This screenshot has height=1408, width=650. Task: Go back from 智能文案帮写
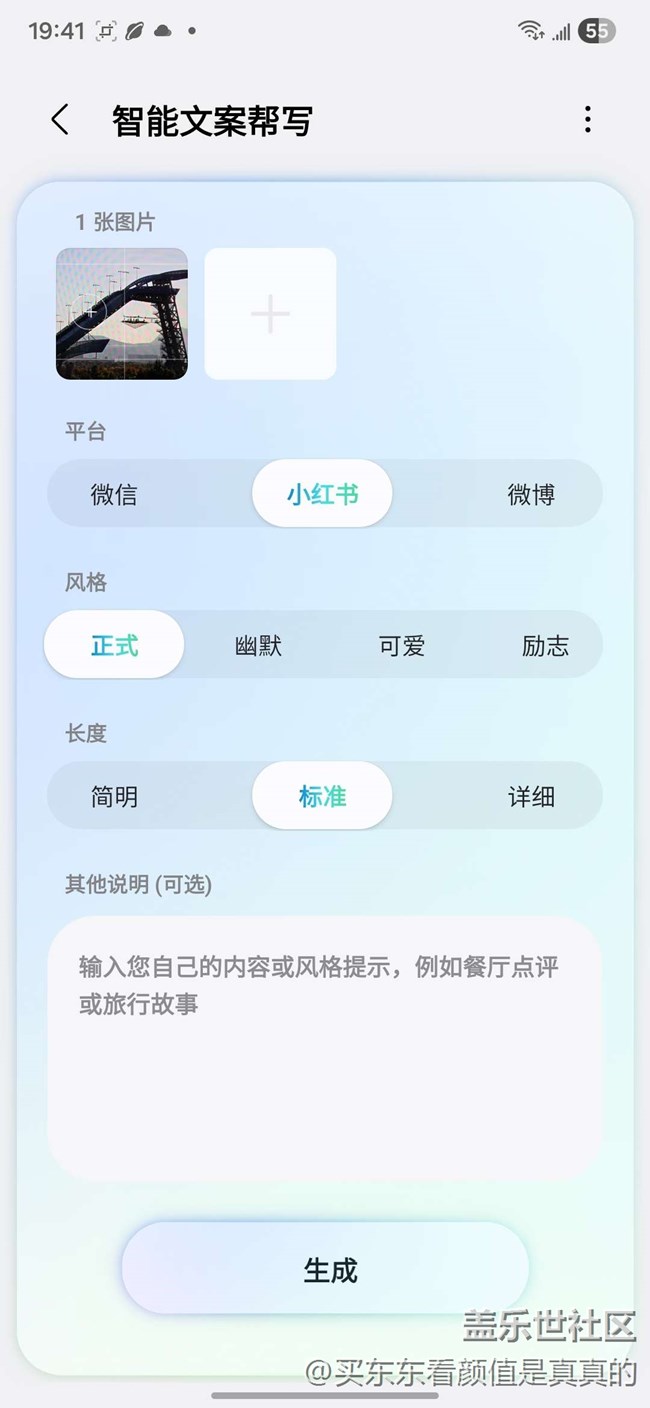click(x=60, y=120)
